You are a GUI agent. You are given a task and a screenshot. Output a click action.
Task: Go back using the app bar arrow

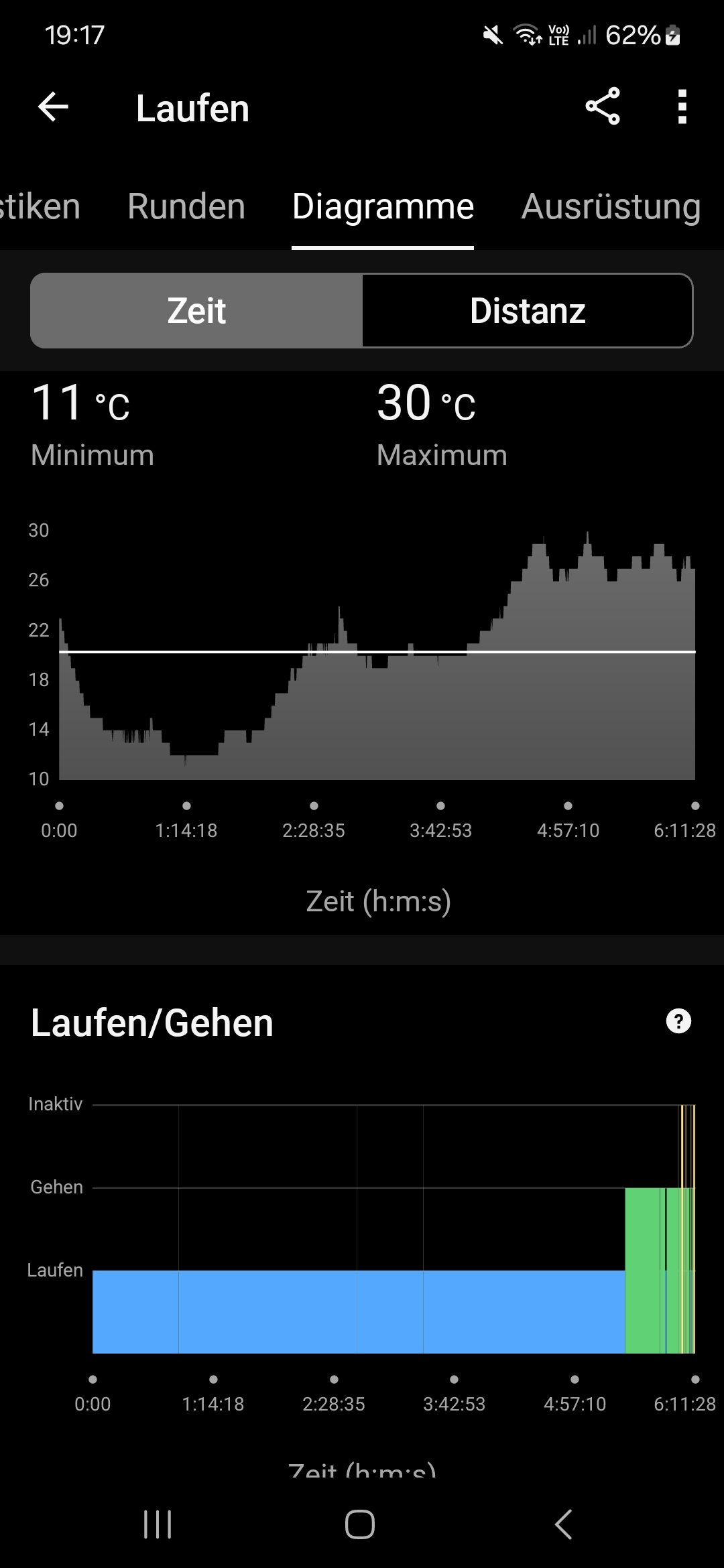(x=53, y=107)
